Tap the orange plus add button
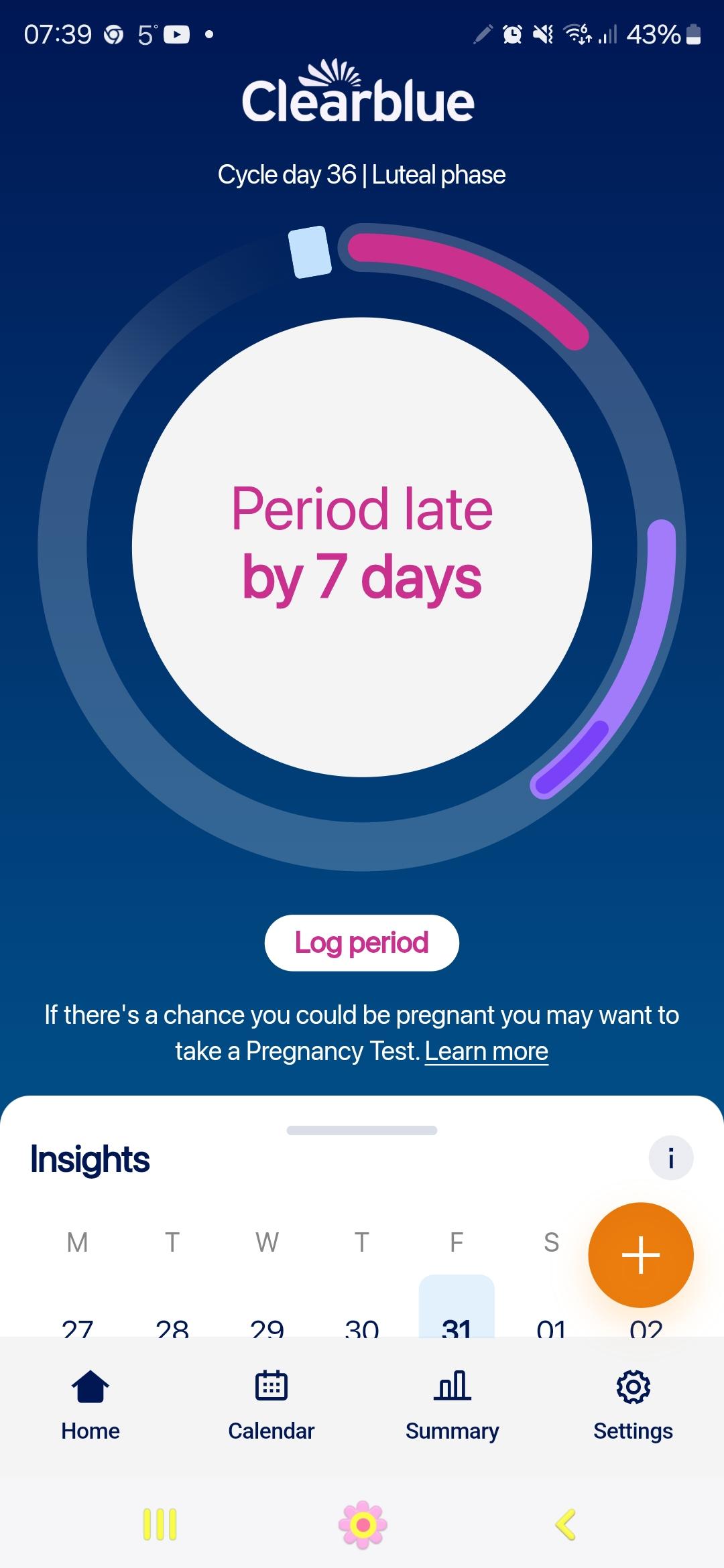This screenshot has height=1568, width=724. point(640,1254)
